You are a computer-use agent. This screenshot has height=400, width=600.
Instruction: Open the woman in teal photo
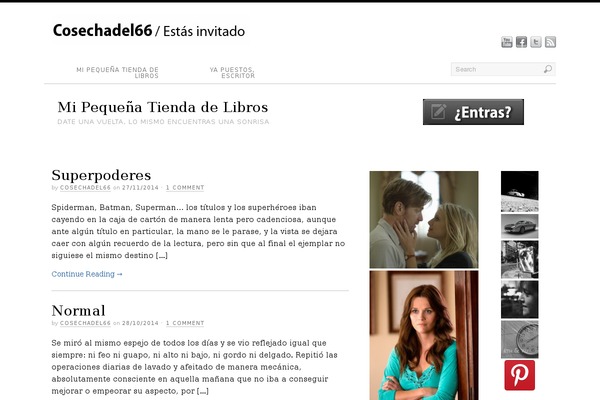click(423, 335)
